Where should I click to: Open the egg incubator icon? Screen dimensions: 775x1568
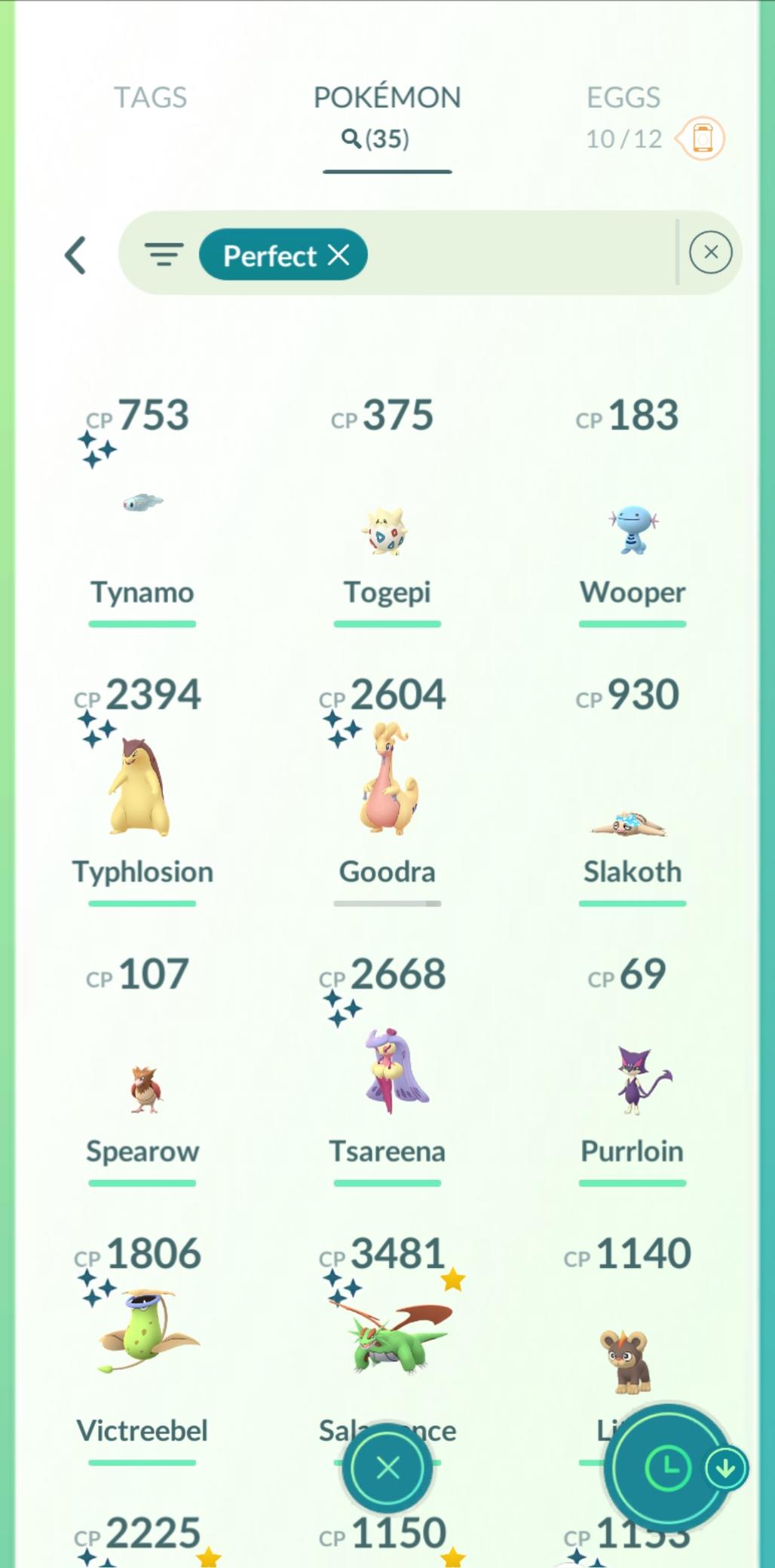tap(702, 139)
